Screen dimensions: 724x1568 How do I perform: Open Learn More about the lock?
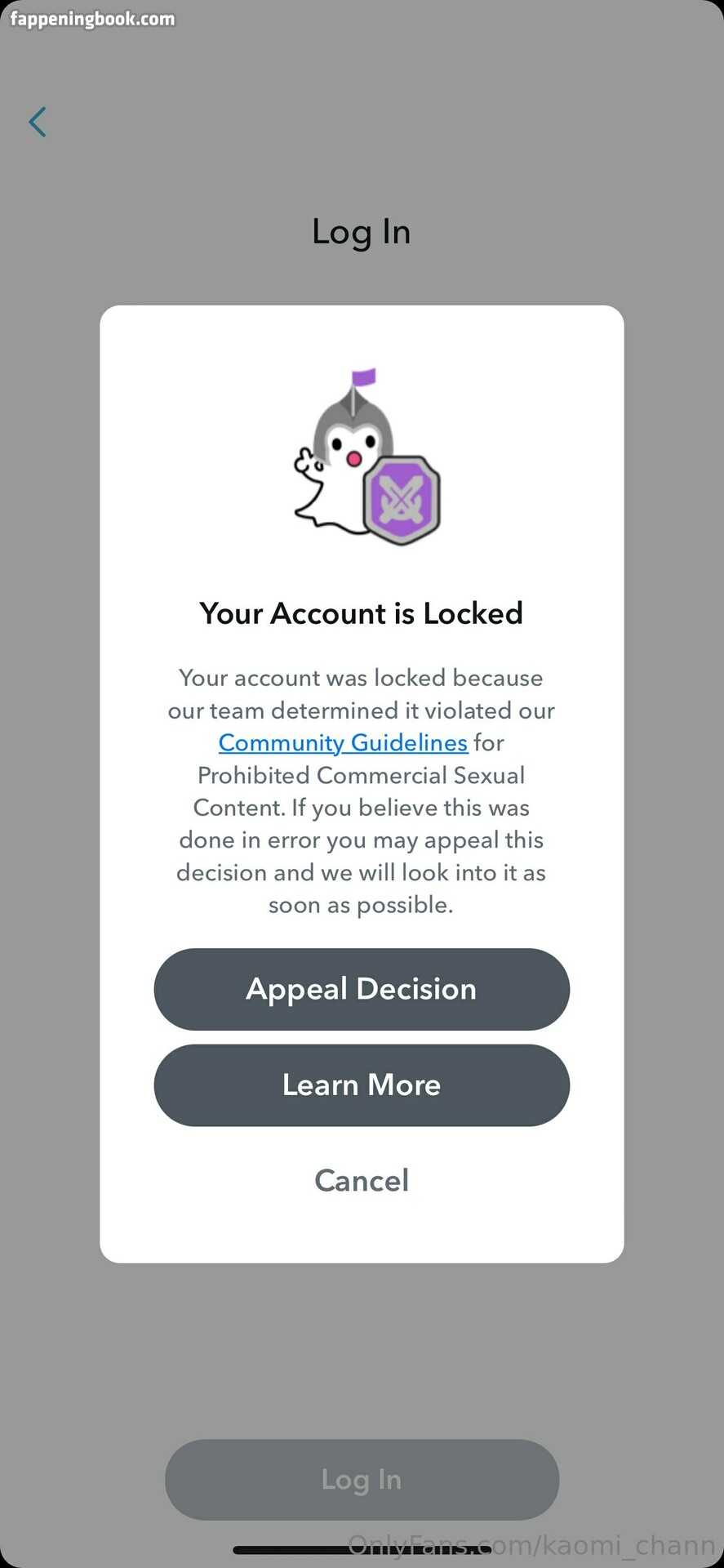(x=362, y=1085)
